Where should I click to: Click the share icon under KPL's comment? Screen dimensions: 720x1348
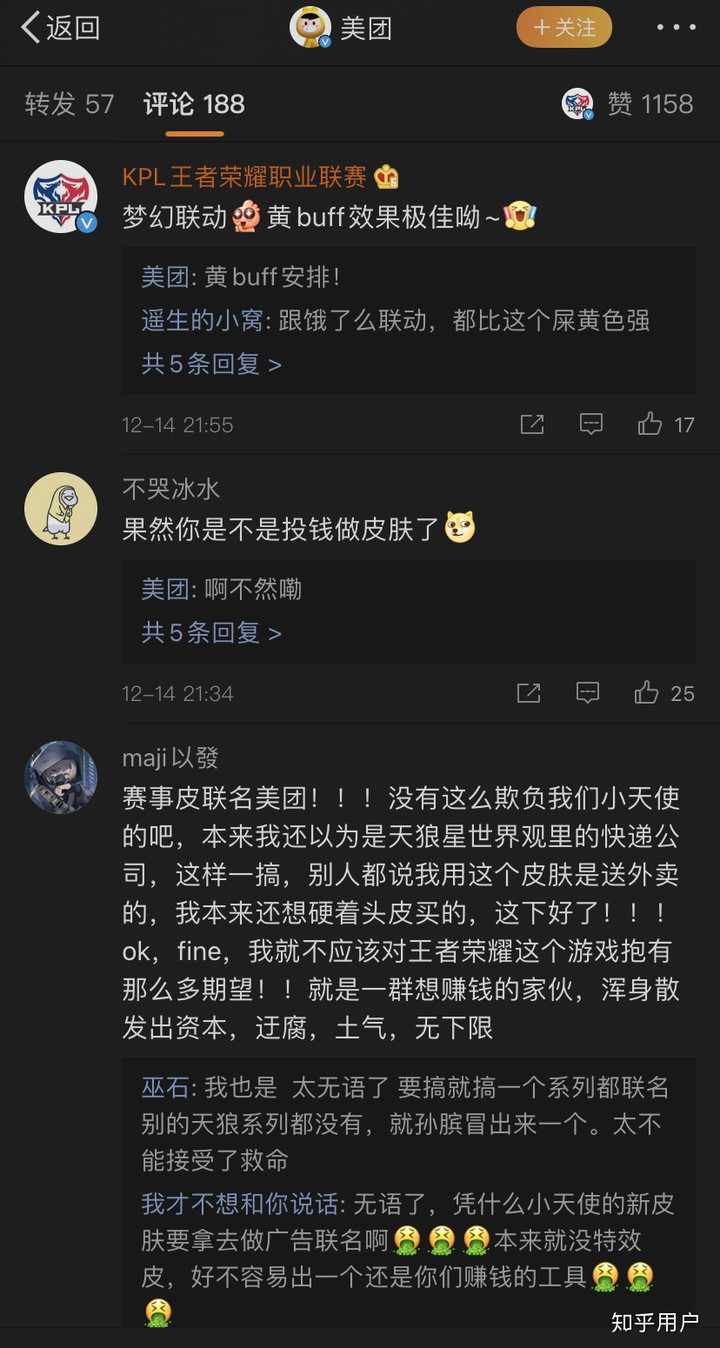tap(532, 424)
